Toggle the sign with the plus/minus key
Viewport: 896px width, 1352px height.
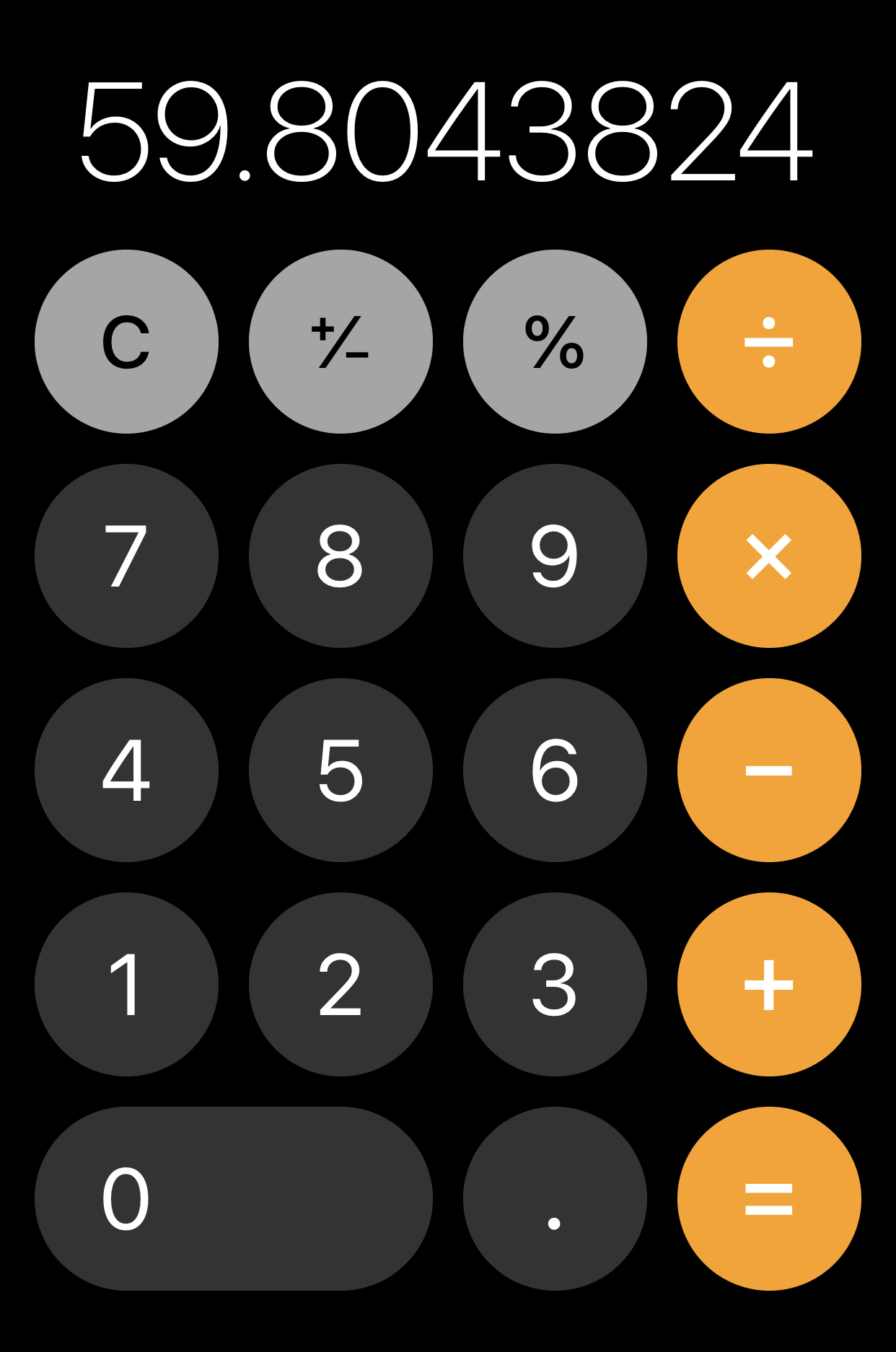(x=341, y=341)
